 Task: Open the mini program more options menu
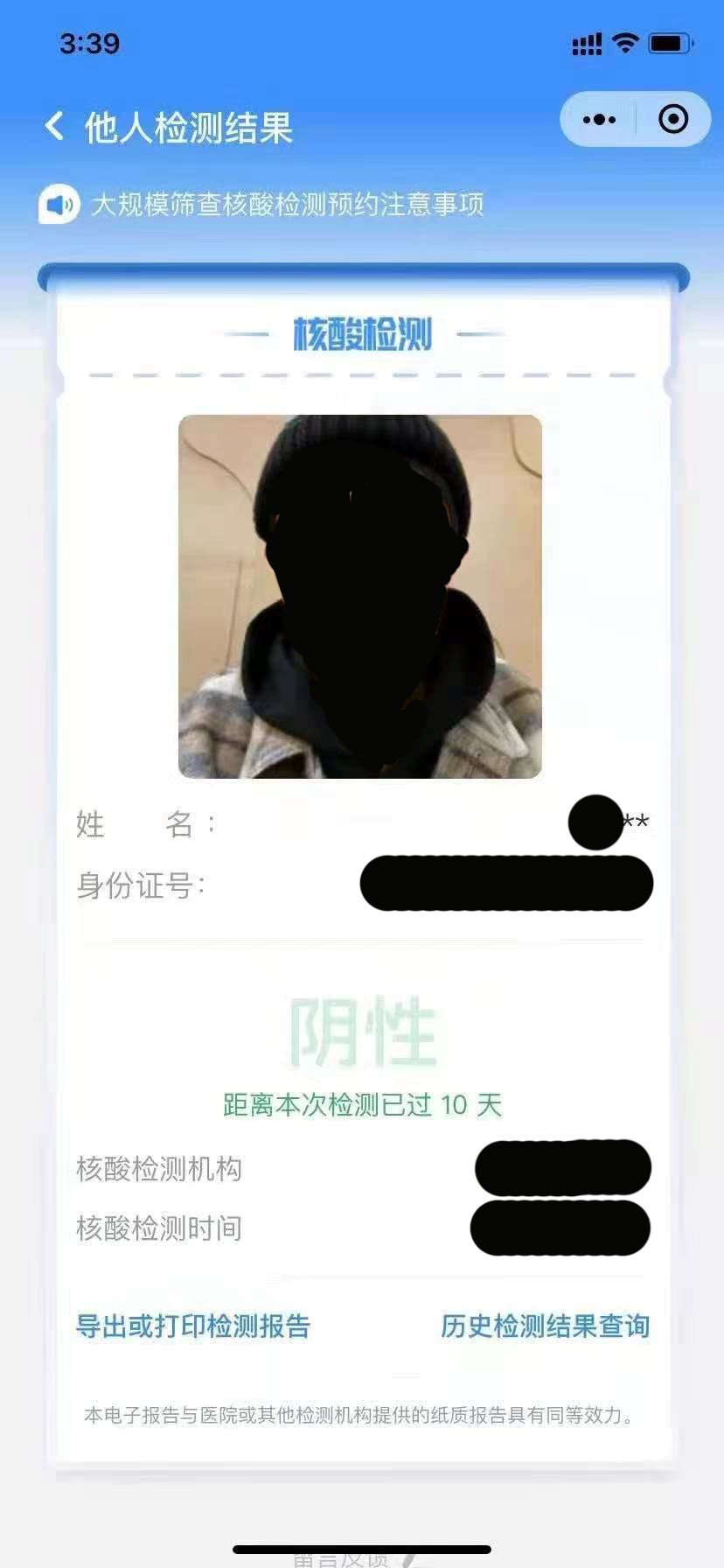(599, 120)
